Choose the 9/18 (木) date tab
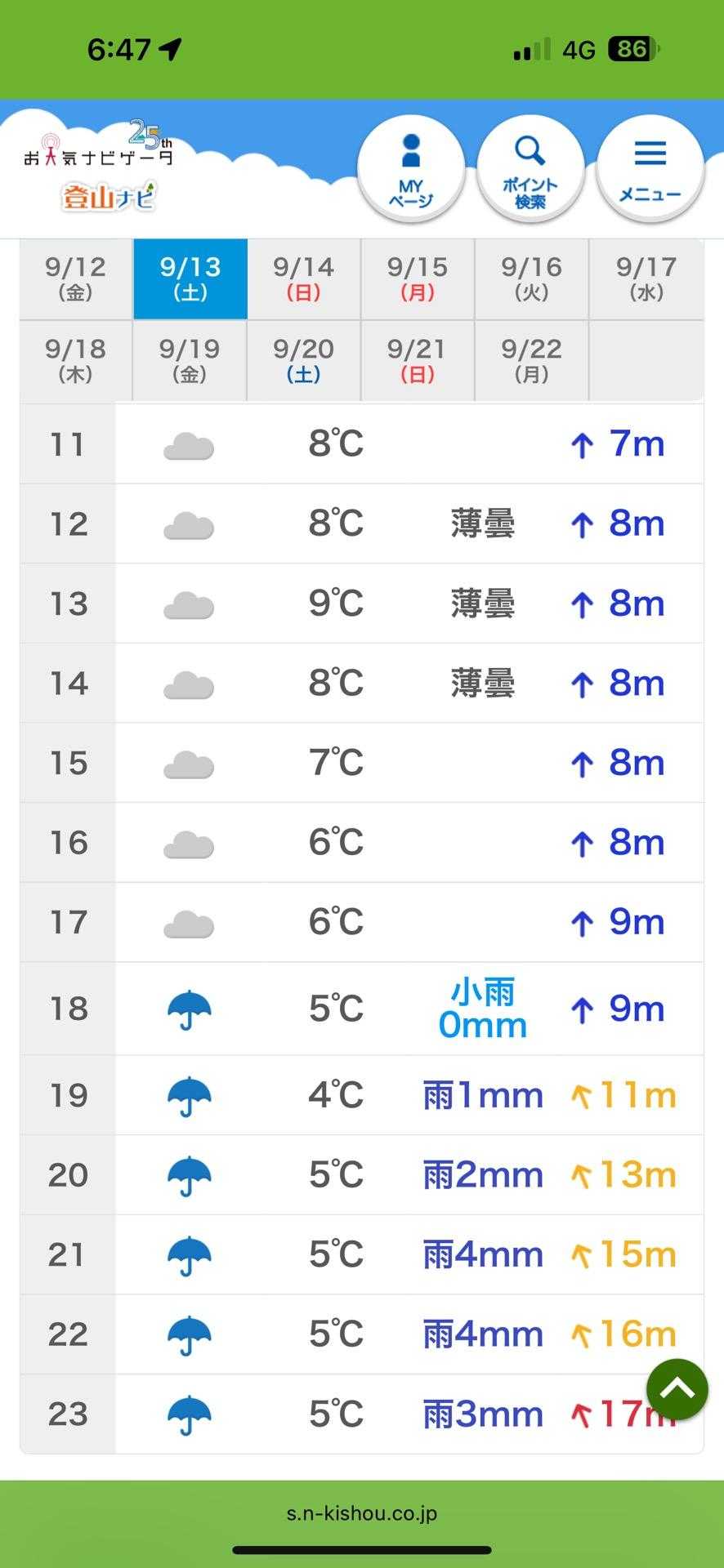 coord(76,360)
